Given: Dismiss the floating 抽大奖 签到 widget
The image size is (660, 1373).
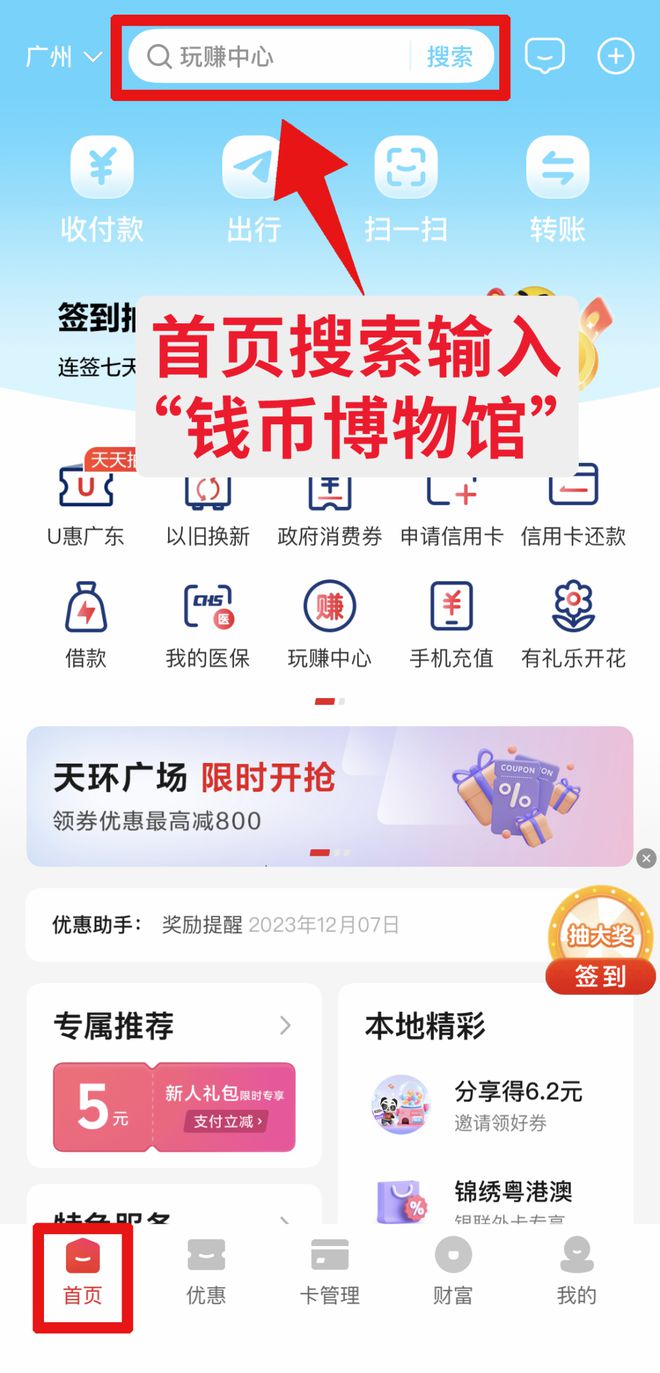Looking at the screenshot, I should tap(646, 858).
